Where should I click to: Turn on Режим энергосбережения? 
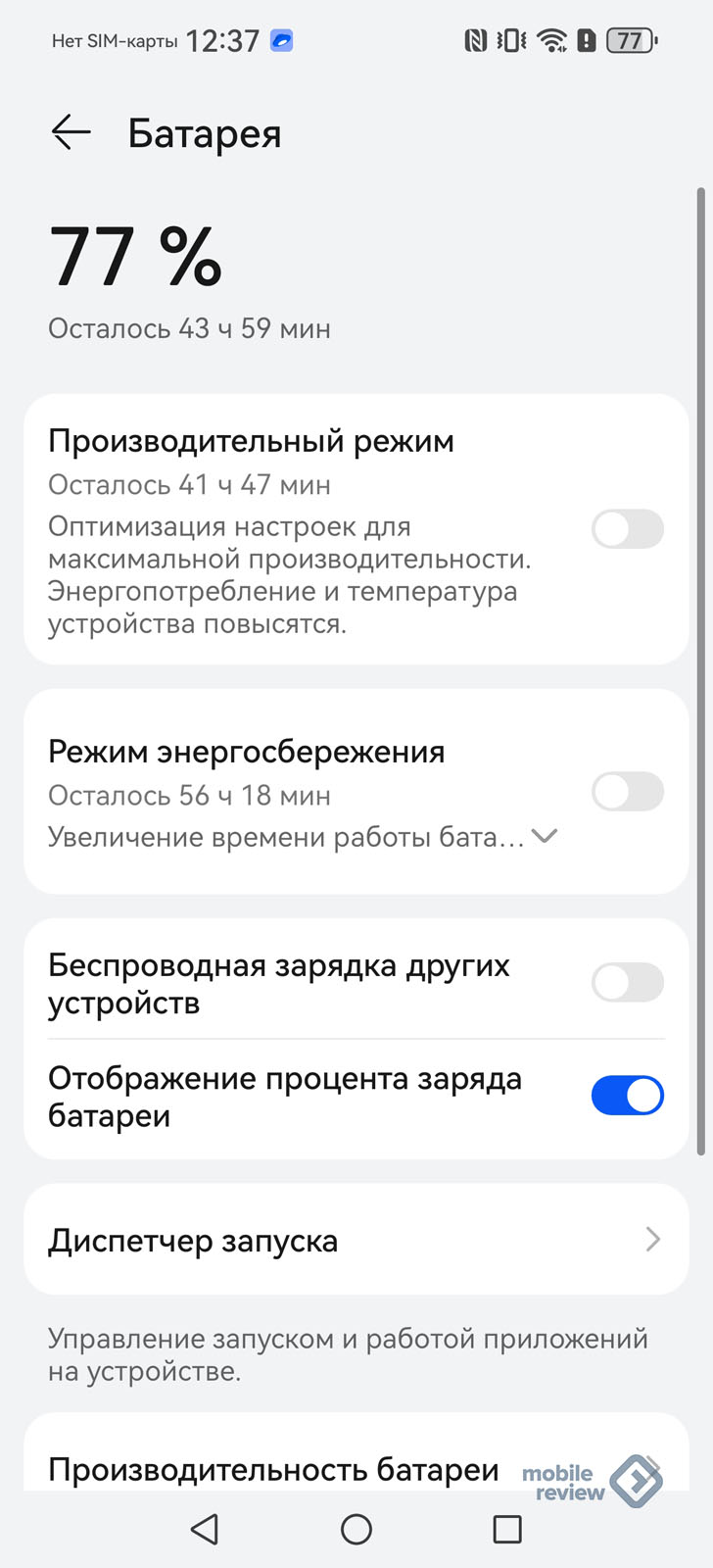pos(628,792)
